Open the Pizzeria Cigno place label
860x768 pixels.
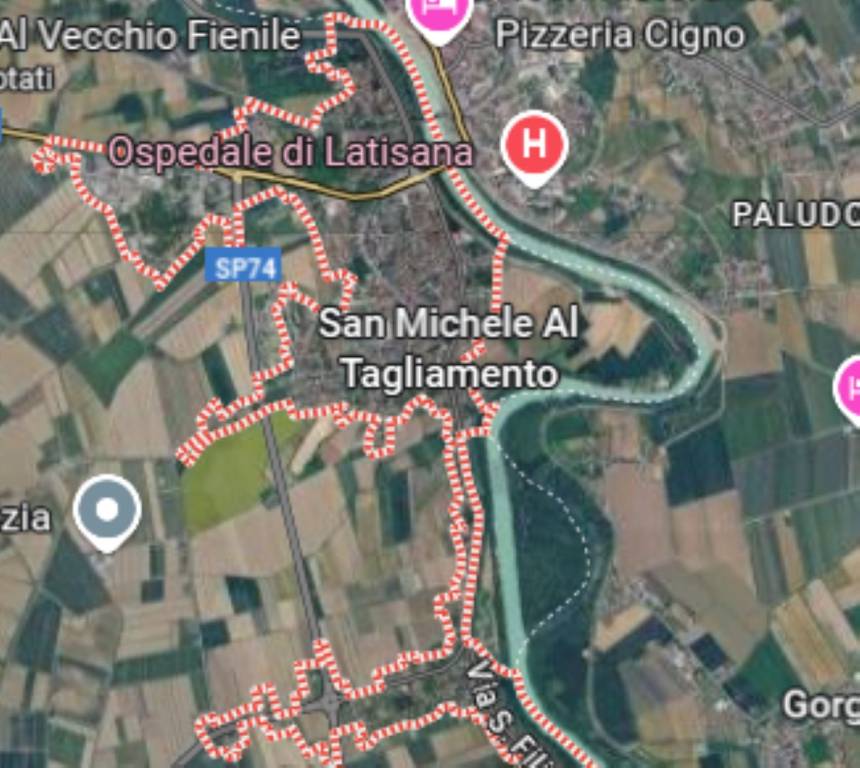(x=620, y=36)
